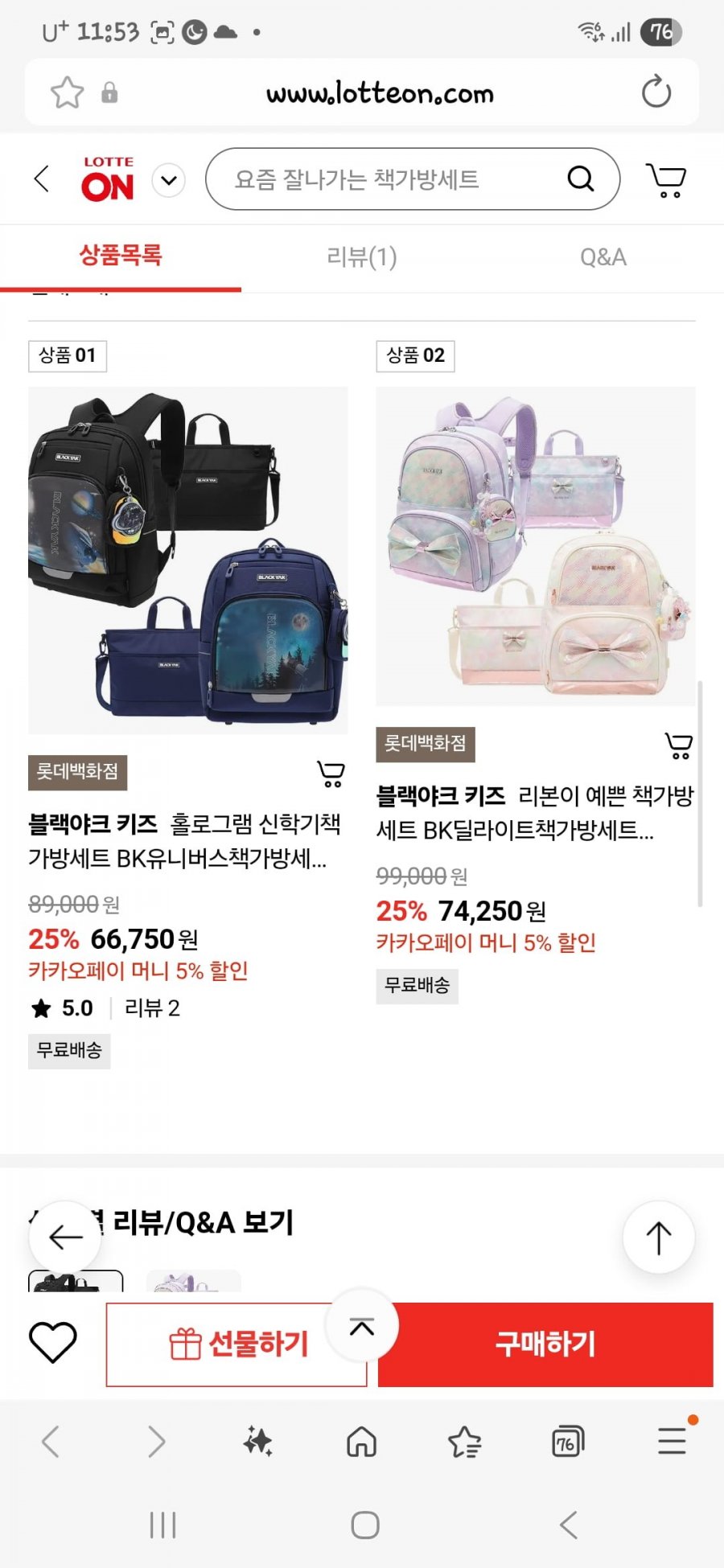Switch to the Q&A tab
724x1568 pixels.
(603, 257)
